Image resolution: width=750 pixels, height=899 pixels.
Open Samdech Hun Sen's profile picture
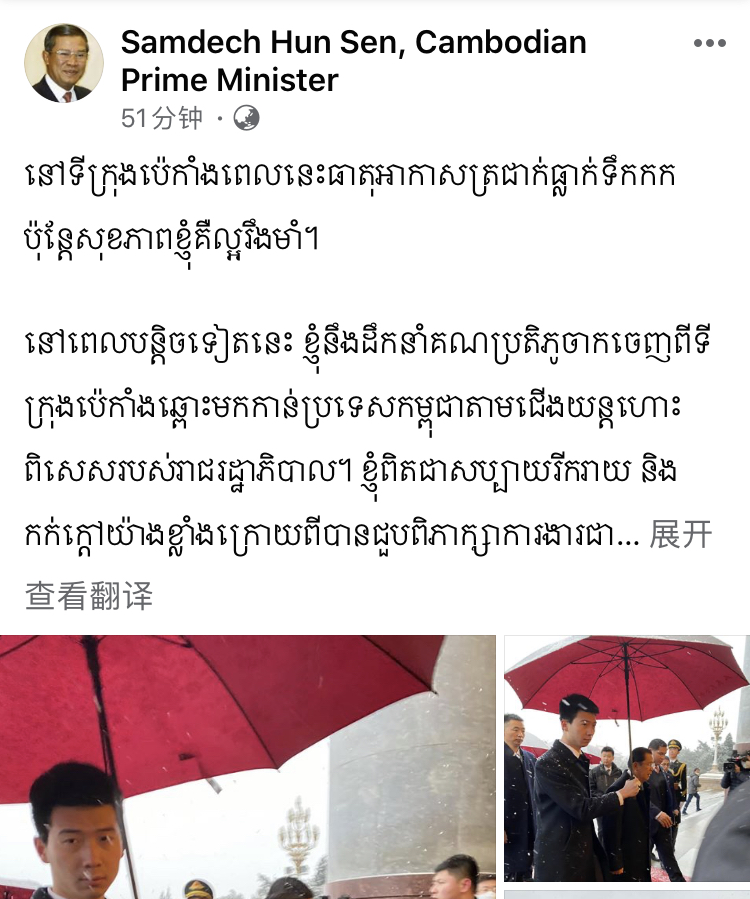64,63
